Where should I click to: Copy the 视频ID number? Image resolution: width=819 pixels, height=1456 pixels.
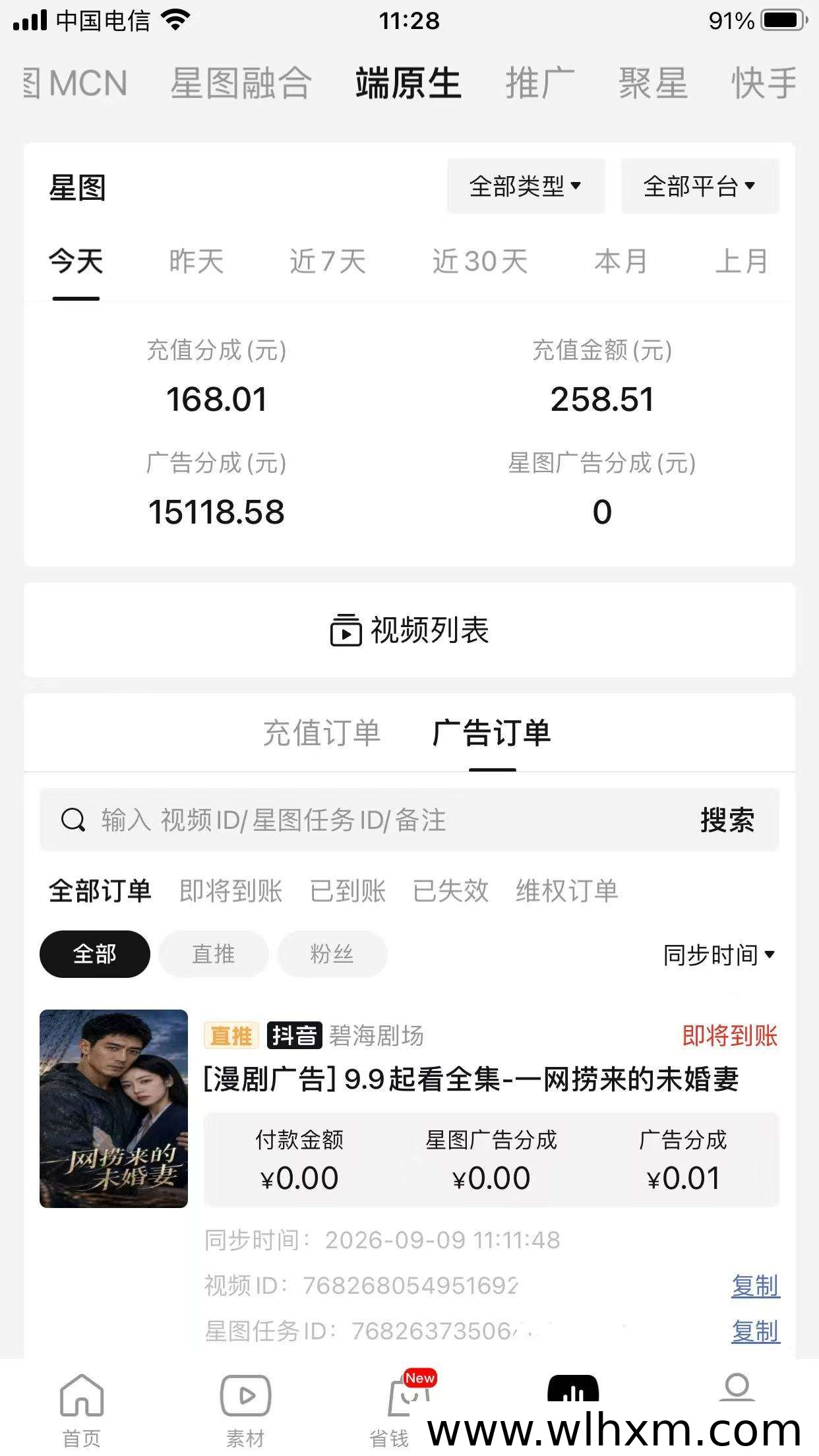coord(756,1286)
